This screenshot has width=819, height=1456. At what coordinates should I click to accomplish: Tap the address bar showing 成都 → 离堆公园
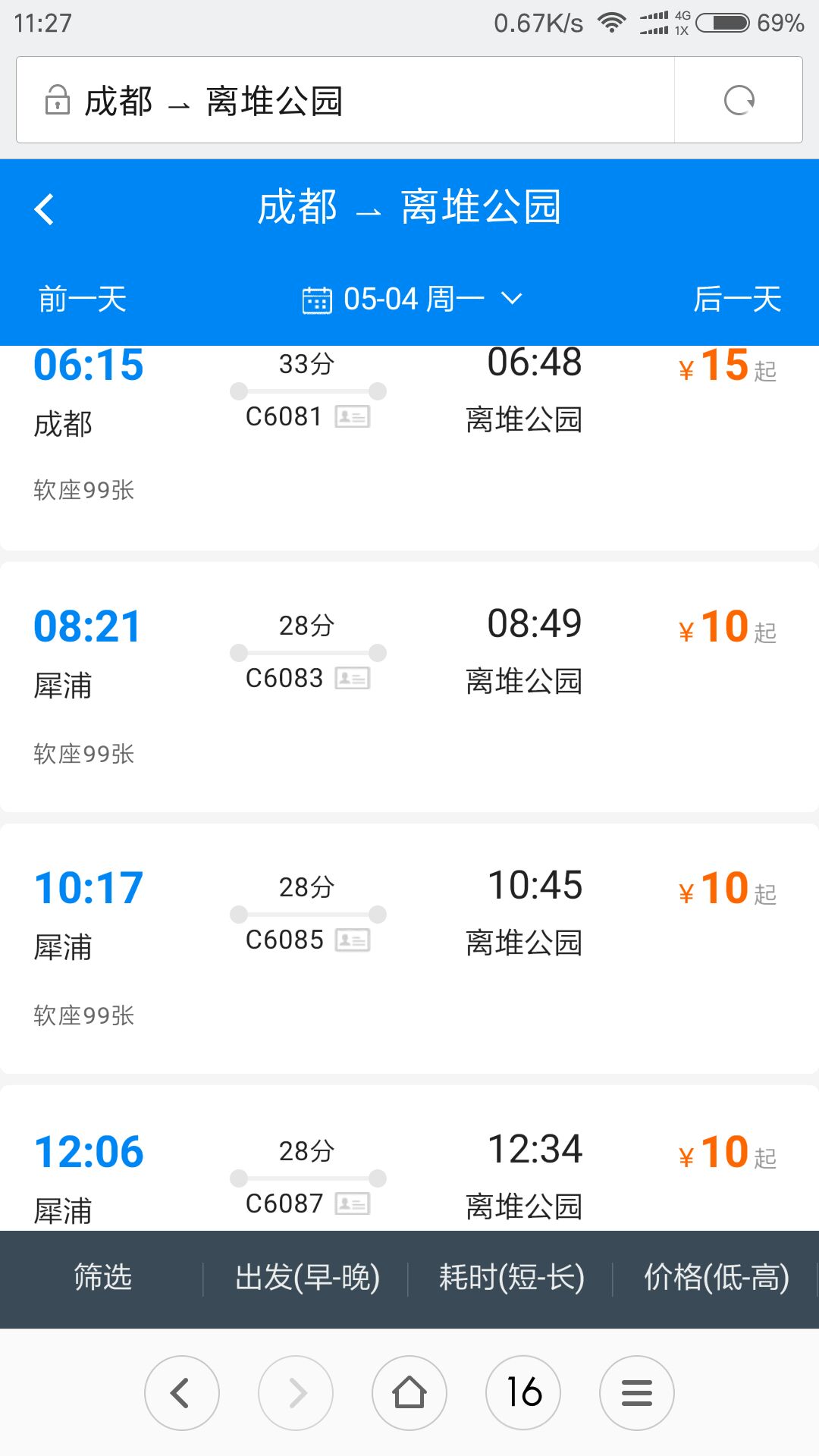(345, 100)
